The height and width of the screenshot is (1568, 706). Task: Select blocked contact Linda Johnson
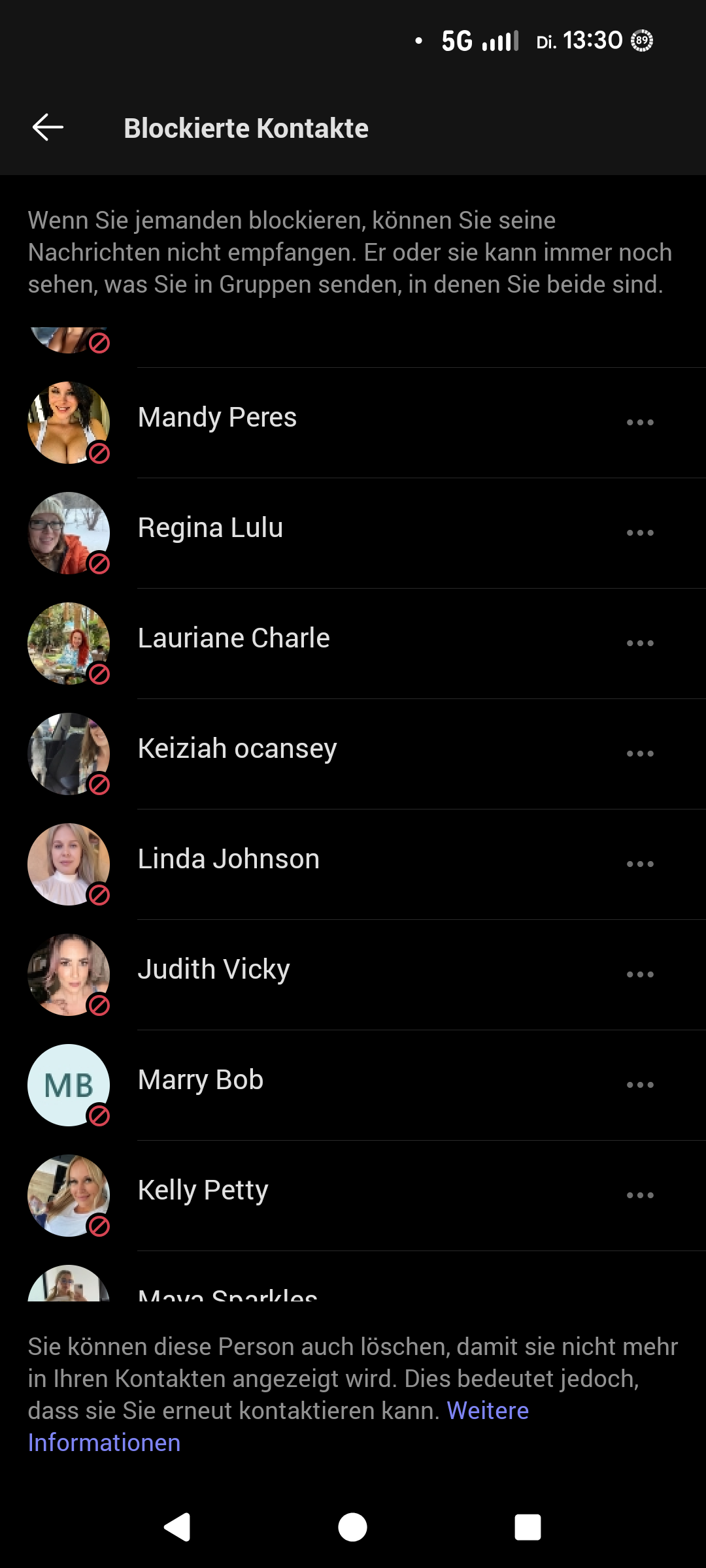[229, 860]
